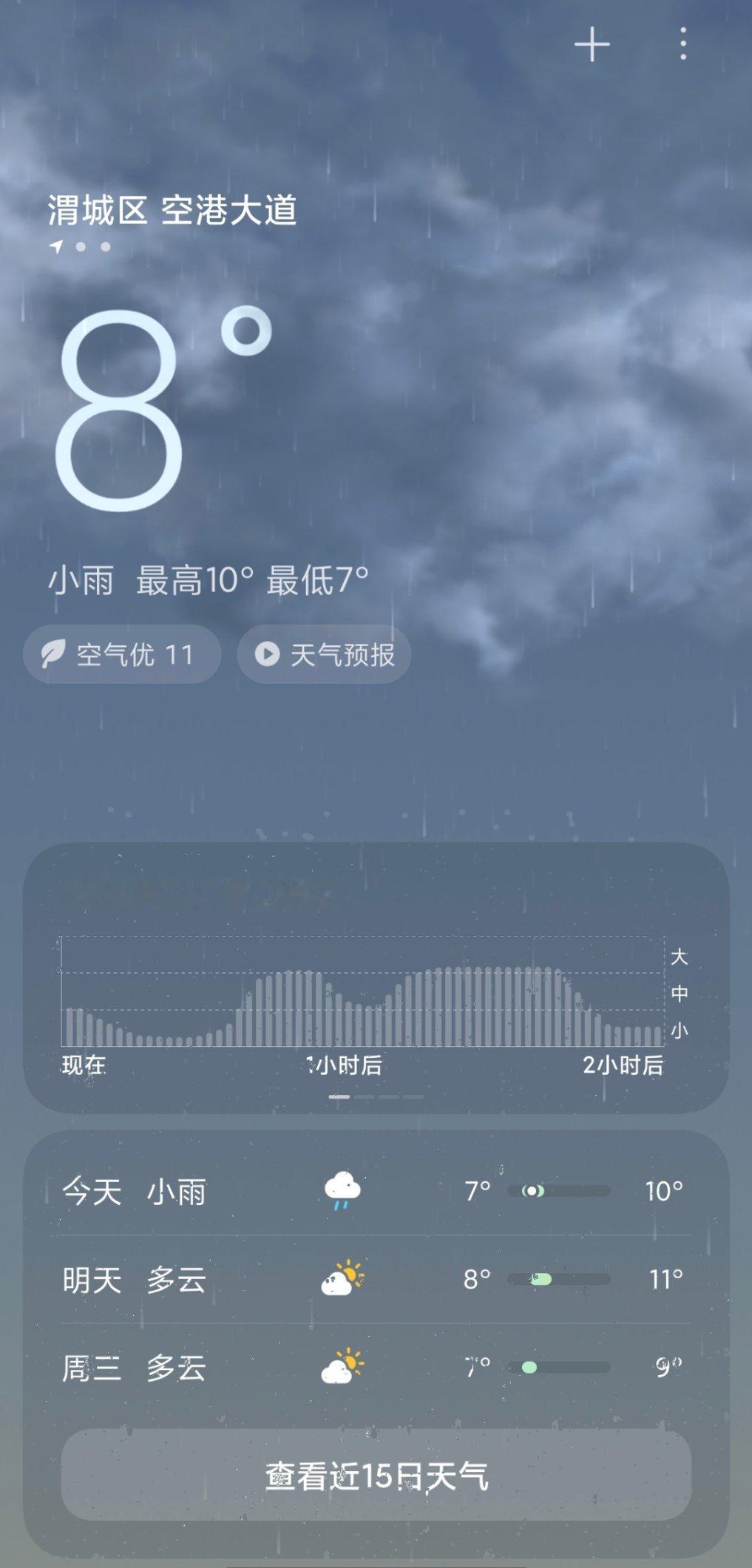The image size is (752, 1568).
Task: View today's 今天 小雨 forecast details
Action: (x=376, y=1191)
